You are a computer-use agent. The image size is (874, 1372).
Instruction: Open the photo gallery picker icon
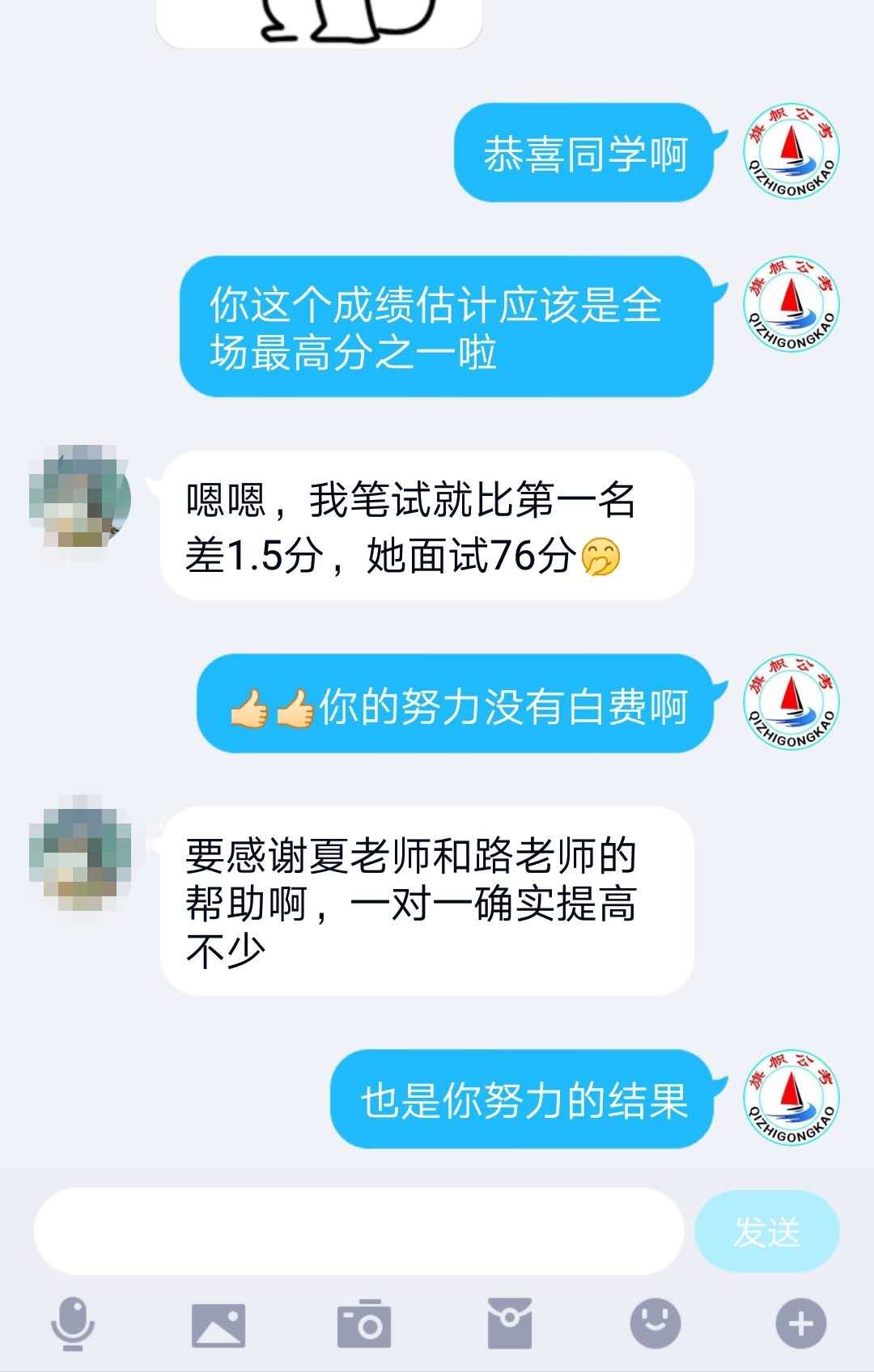tap(218, 1324)
